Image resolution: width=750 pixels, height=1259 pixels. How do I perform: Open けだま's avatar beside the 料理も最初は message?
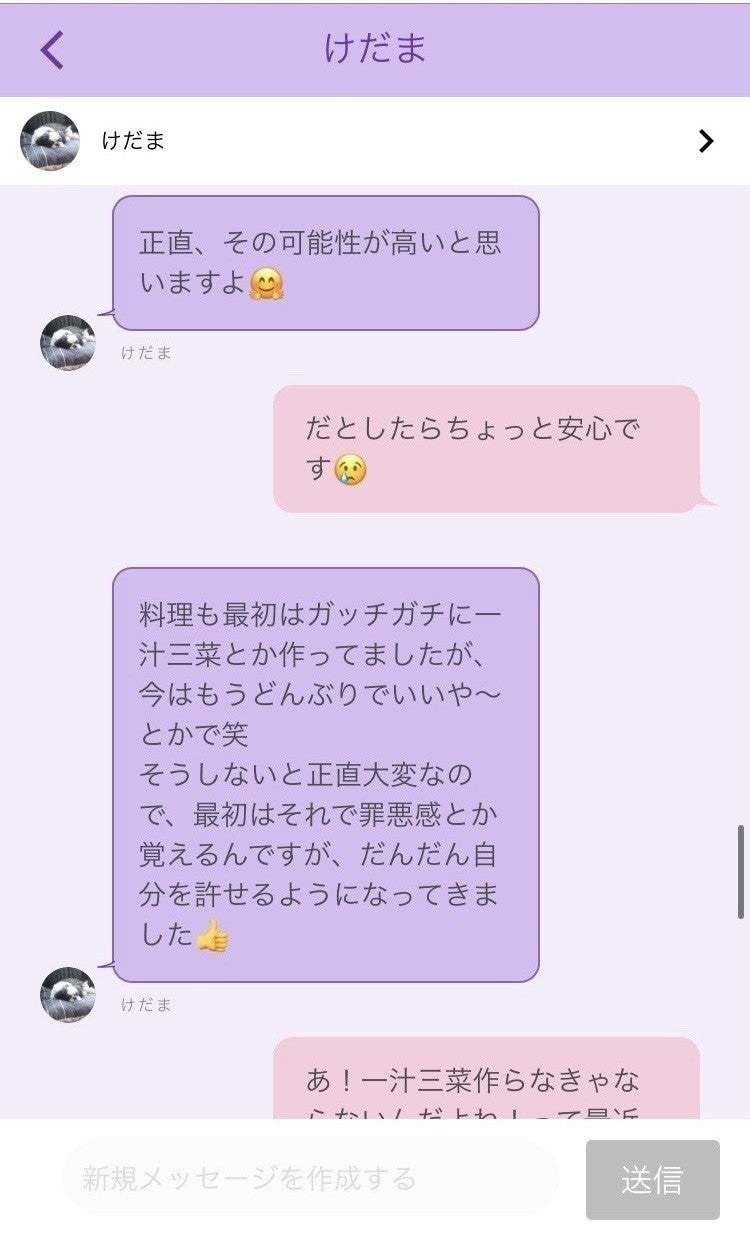coord(68,994)
